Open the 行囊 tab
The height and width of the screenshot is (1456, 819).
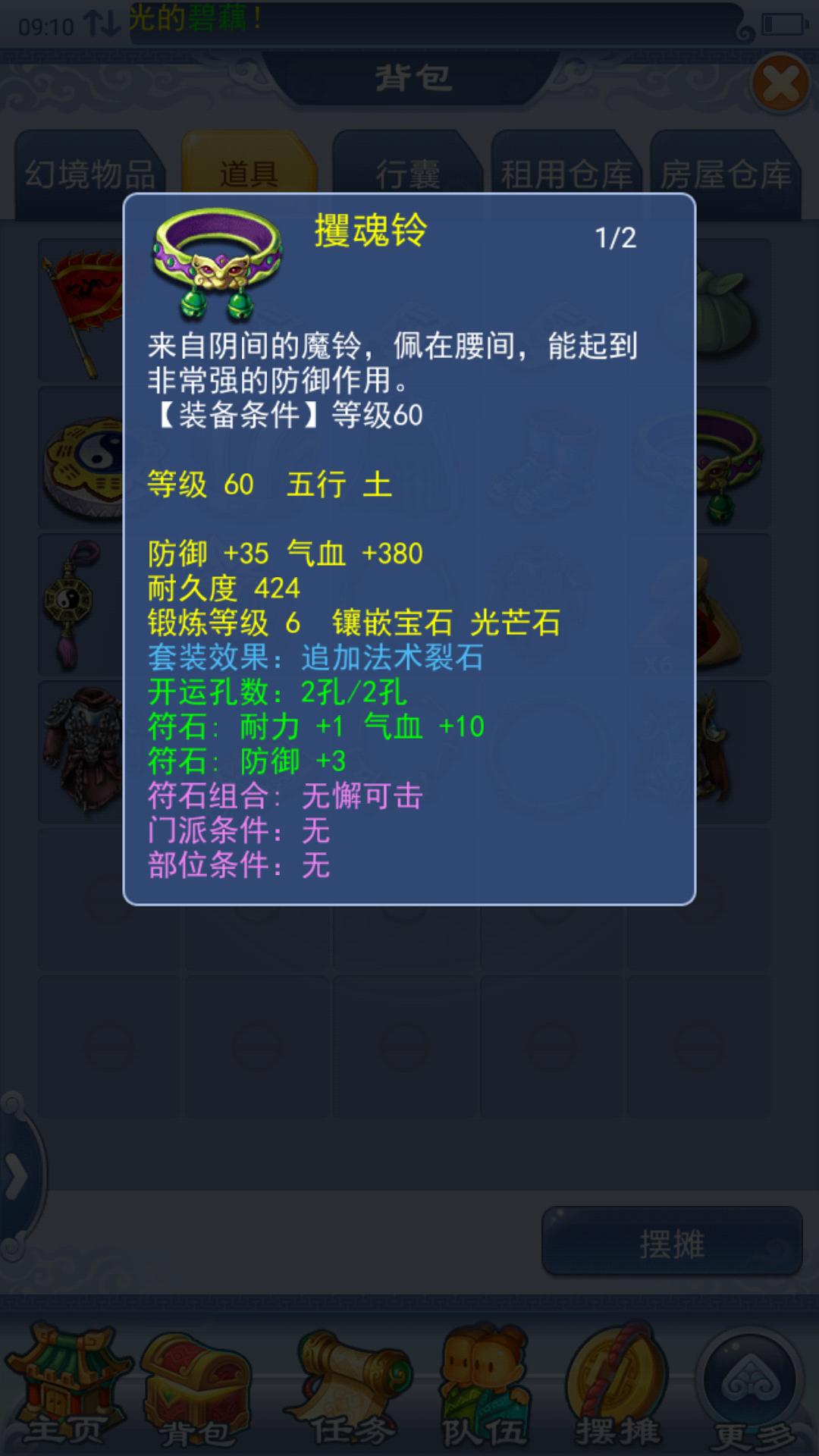[x=407, y=174]
